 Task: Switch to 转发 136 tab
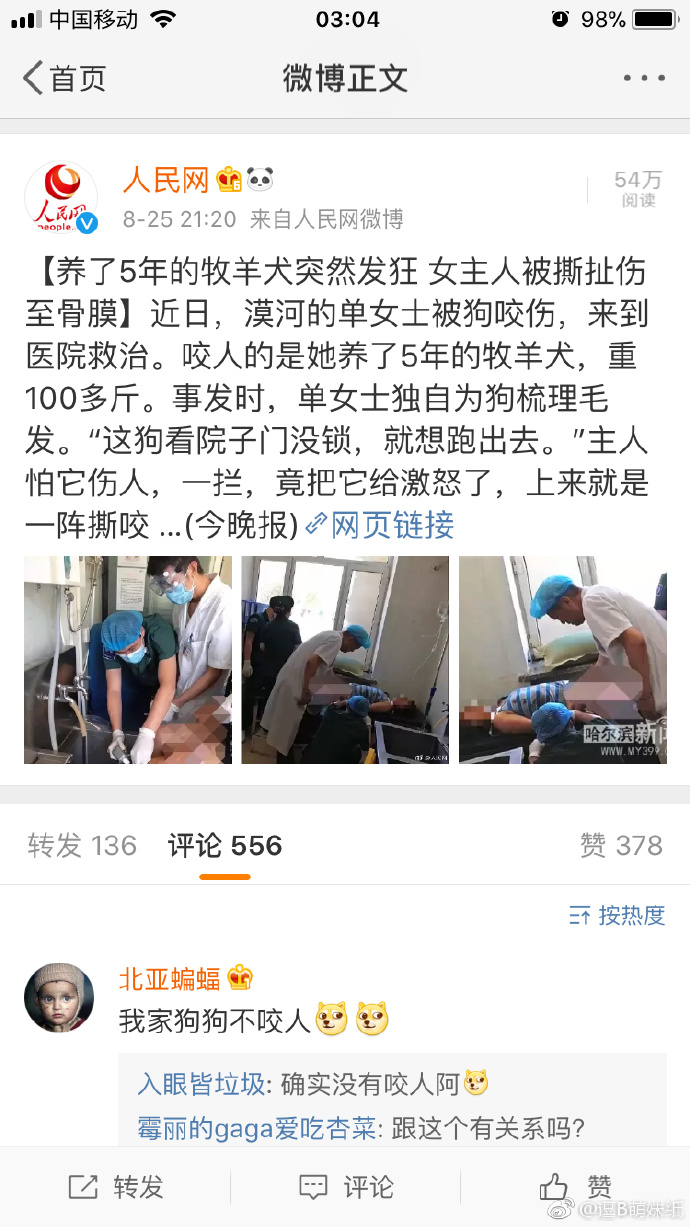(x=82, y=846)
